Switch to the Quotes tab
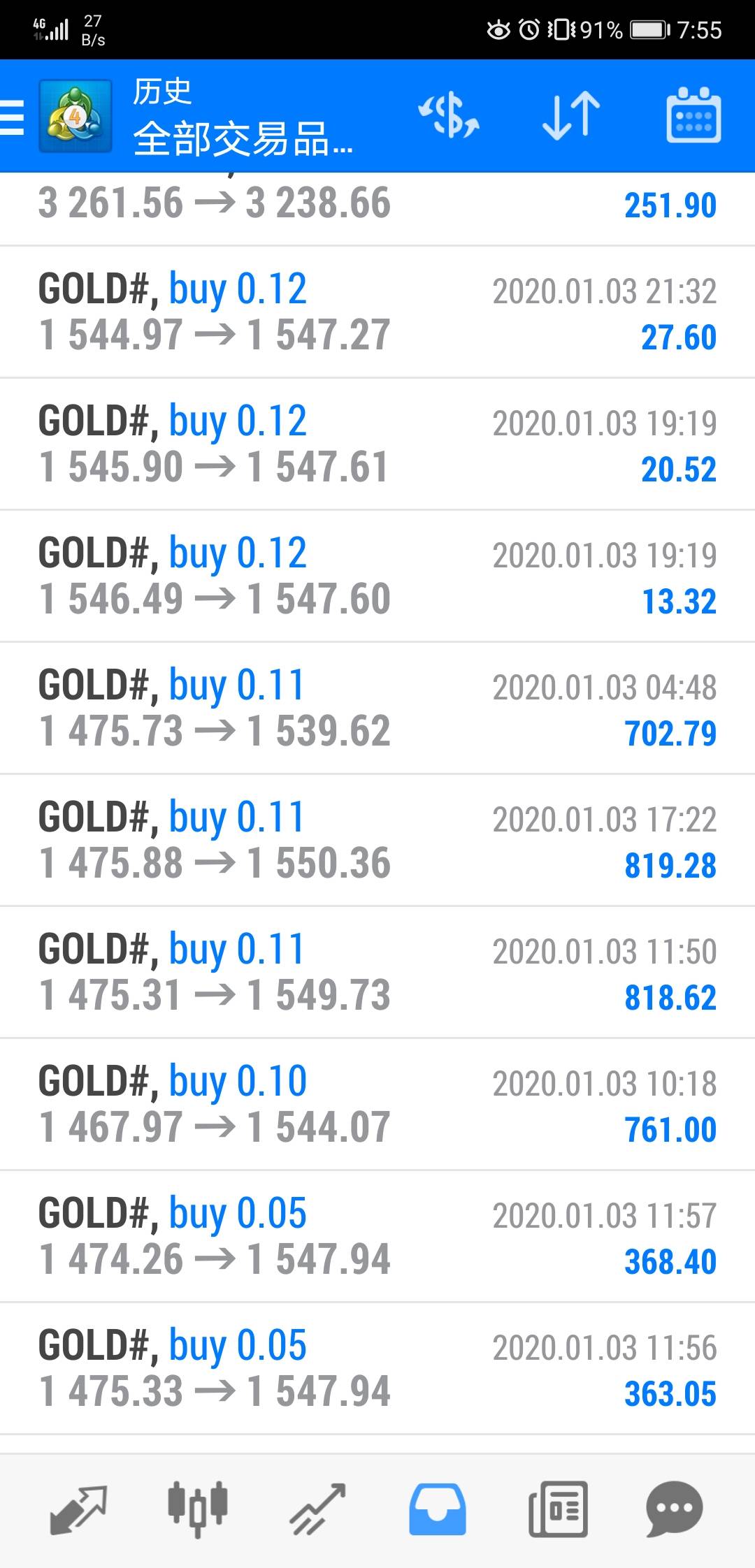Image resolution: width=755 pixels, height=1568 pixels. [x=78, y=1509]
